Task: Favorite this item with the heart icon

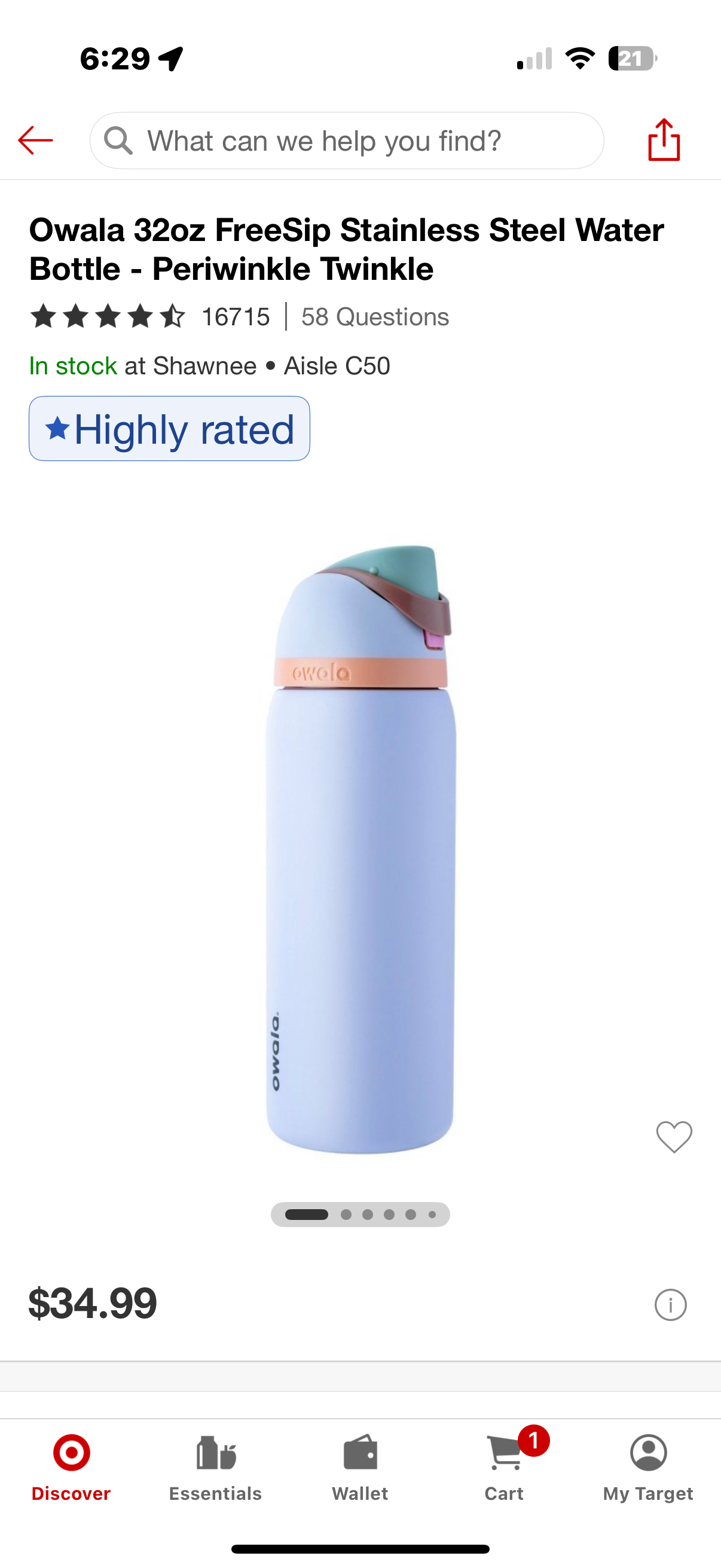Action: pos(674,1136)
